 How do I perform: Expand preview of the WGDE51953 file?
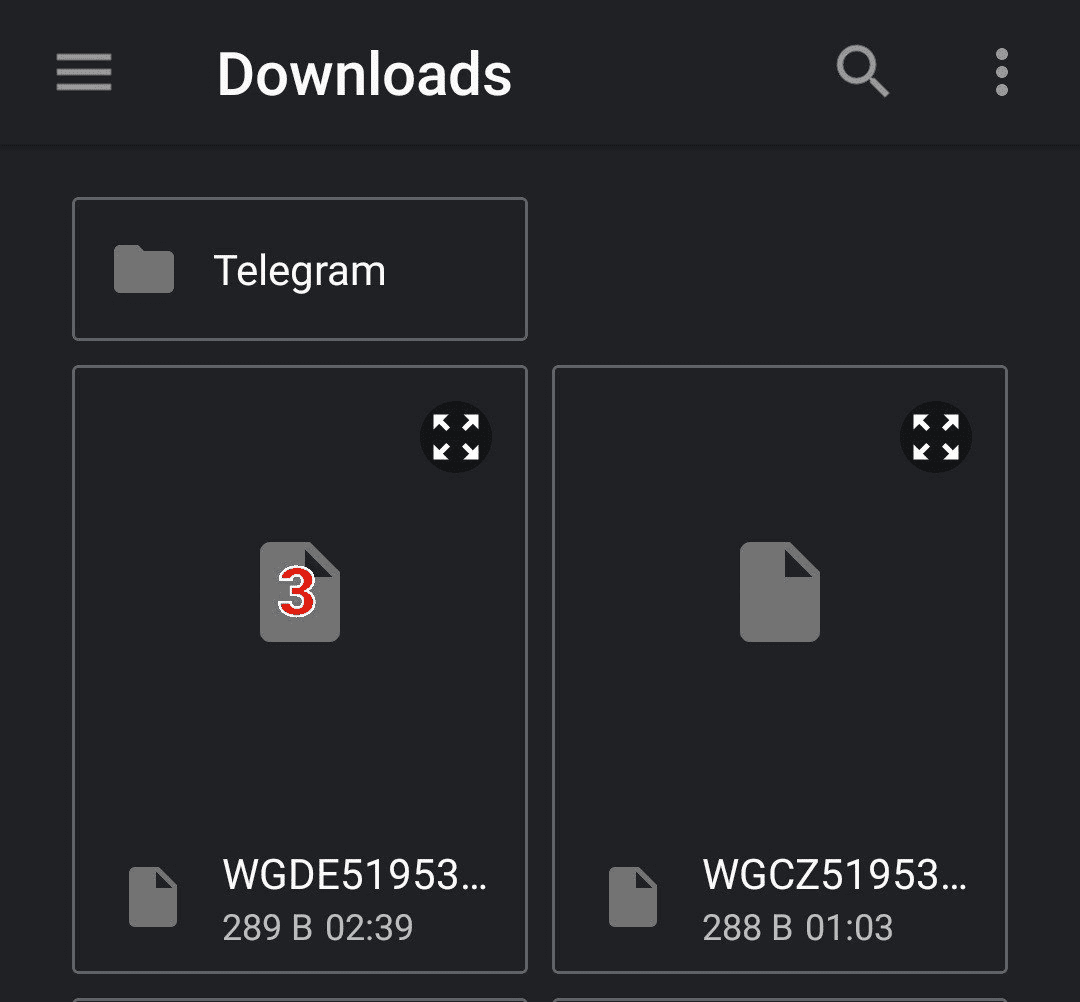click(456, 437)
